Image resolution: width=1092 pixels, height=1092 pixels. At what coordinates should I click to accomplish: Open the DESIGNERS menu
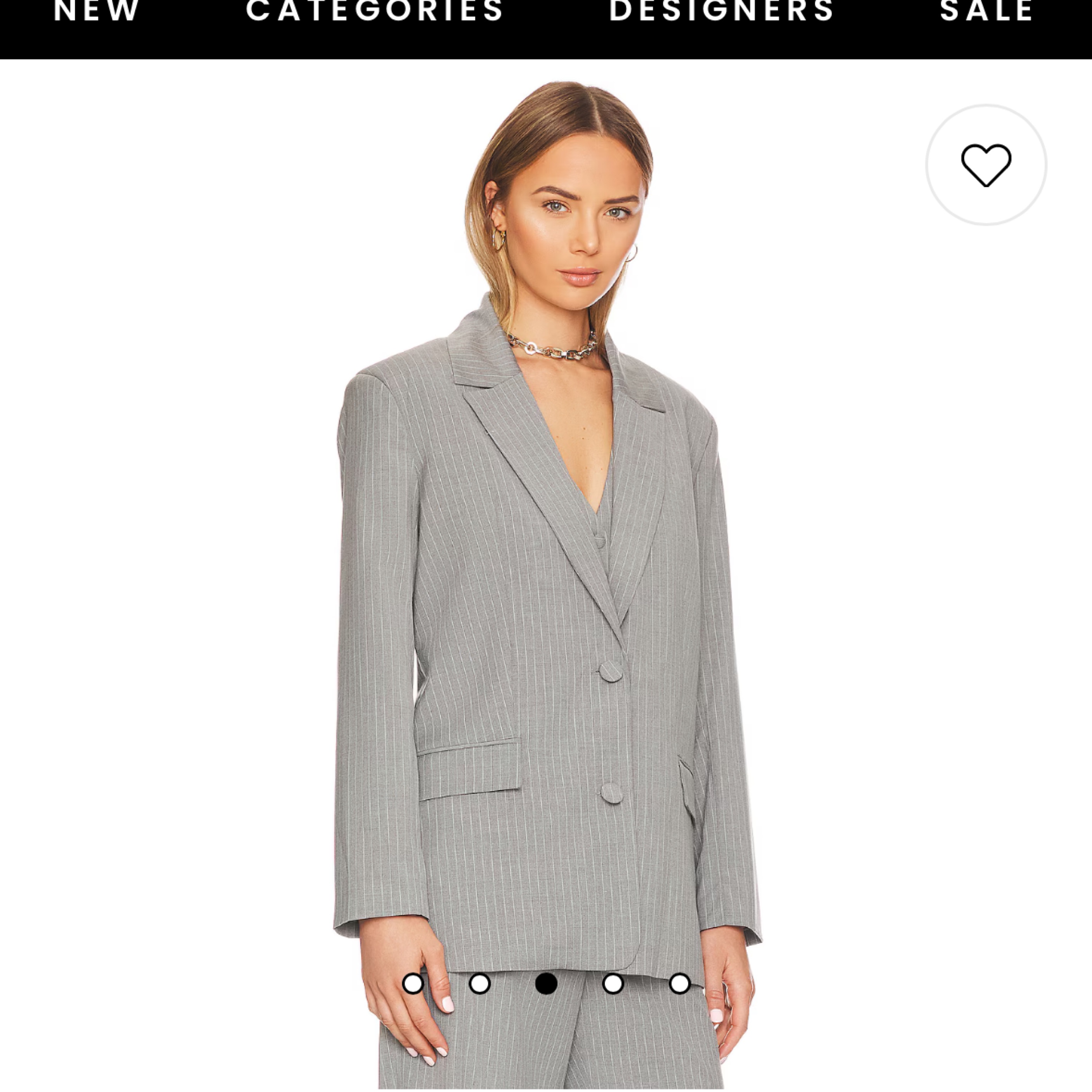point(721,11)
